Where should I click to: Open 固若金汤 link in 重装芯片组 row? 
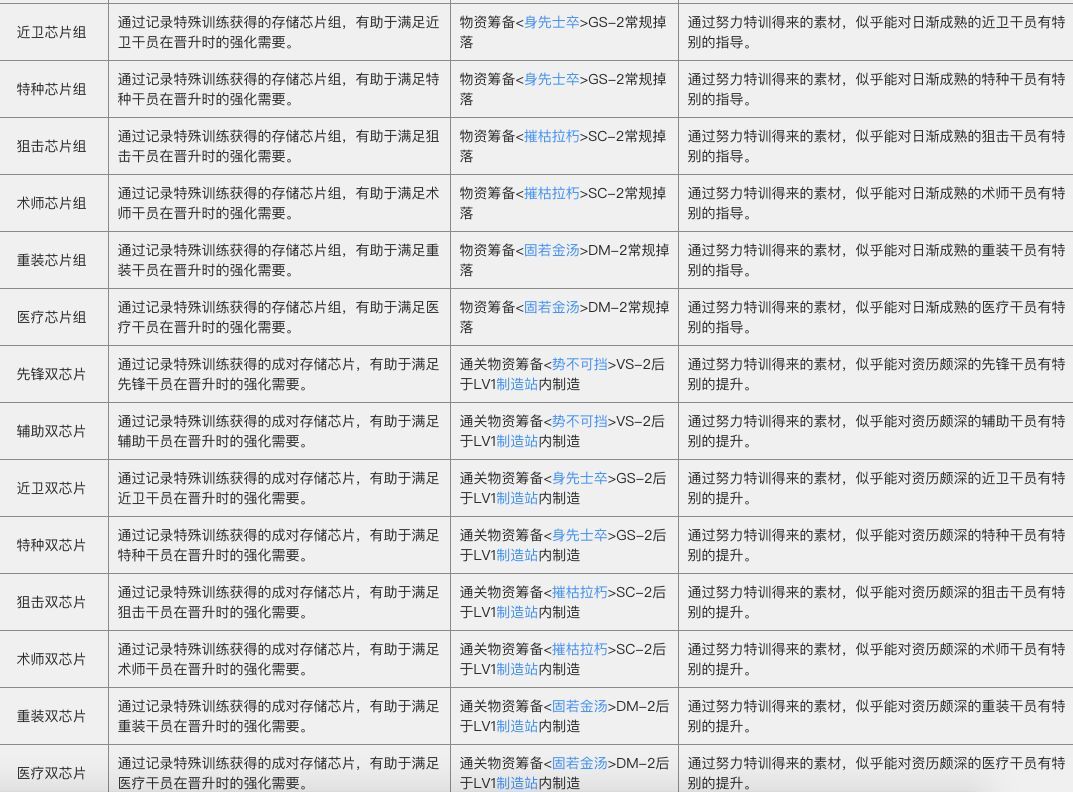[x=552, y=250]
